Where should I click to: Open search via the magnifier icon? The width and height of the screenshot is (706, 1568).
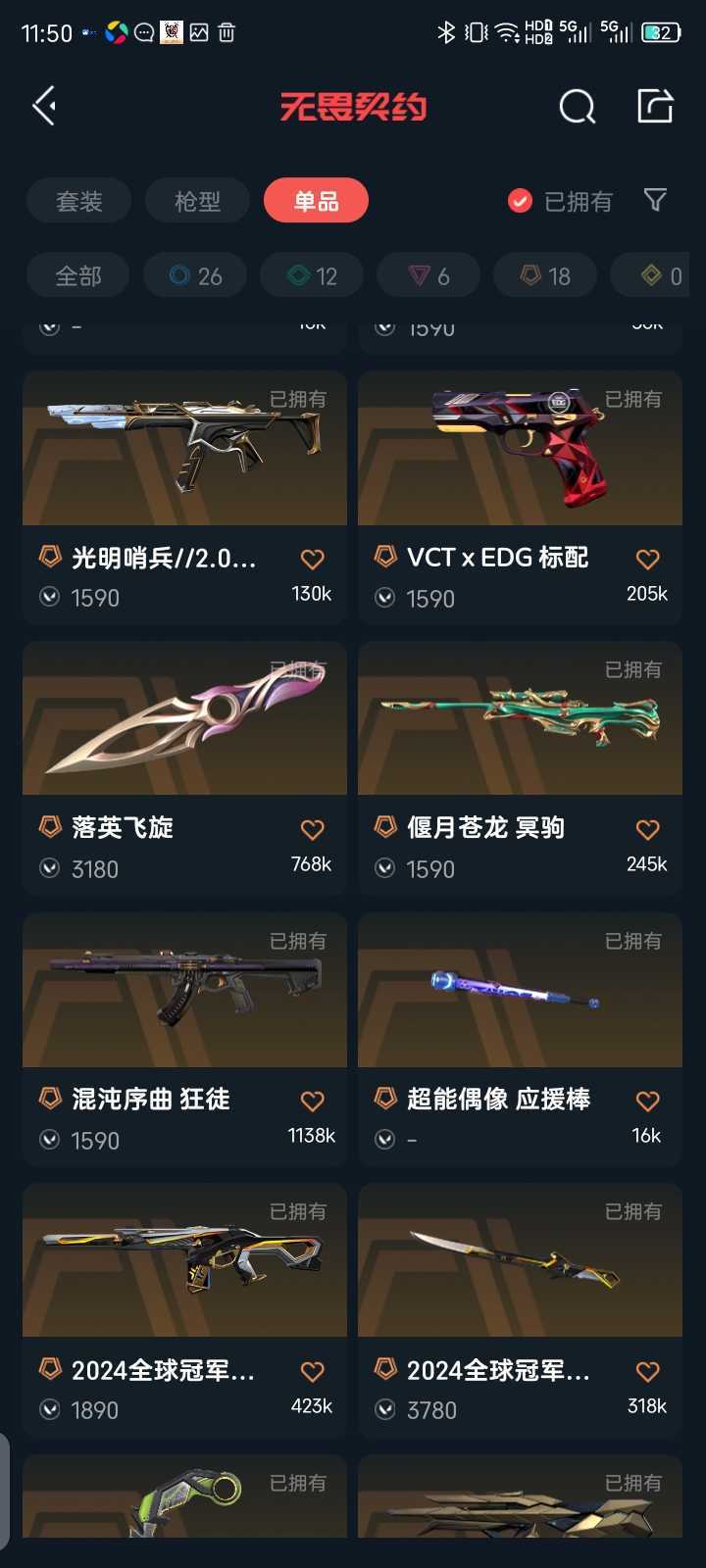pyautogui.click(x=577, y=106)
